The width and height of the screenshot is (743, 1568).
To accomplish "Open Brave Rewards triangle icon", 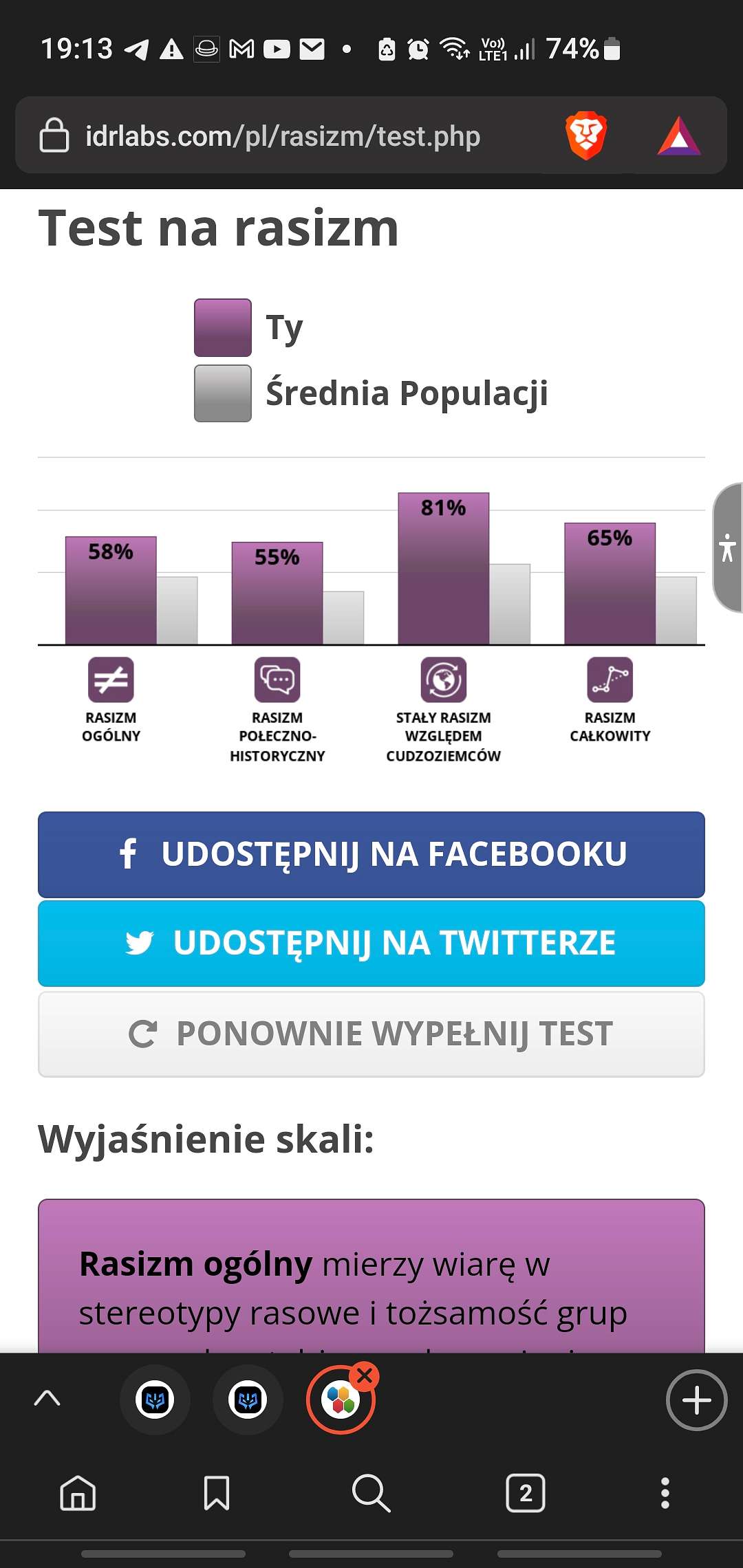I will click(x=679, y=135).
